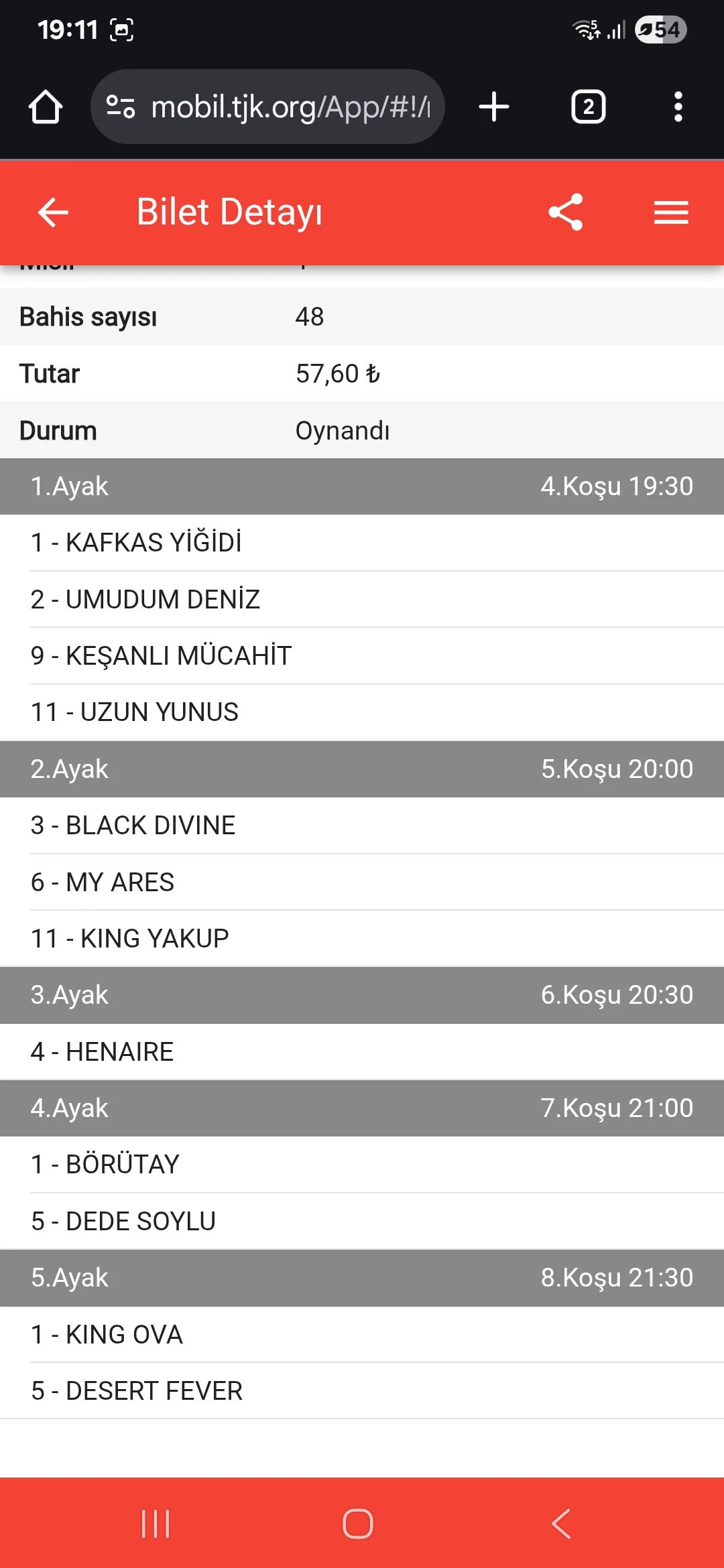Tap the system back button
This screenshot has width=724, height=1568.
coord(561,1524)
